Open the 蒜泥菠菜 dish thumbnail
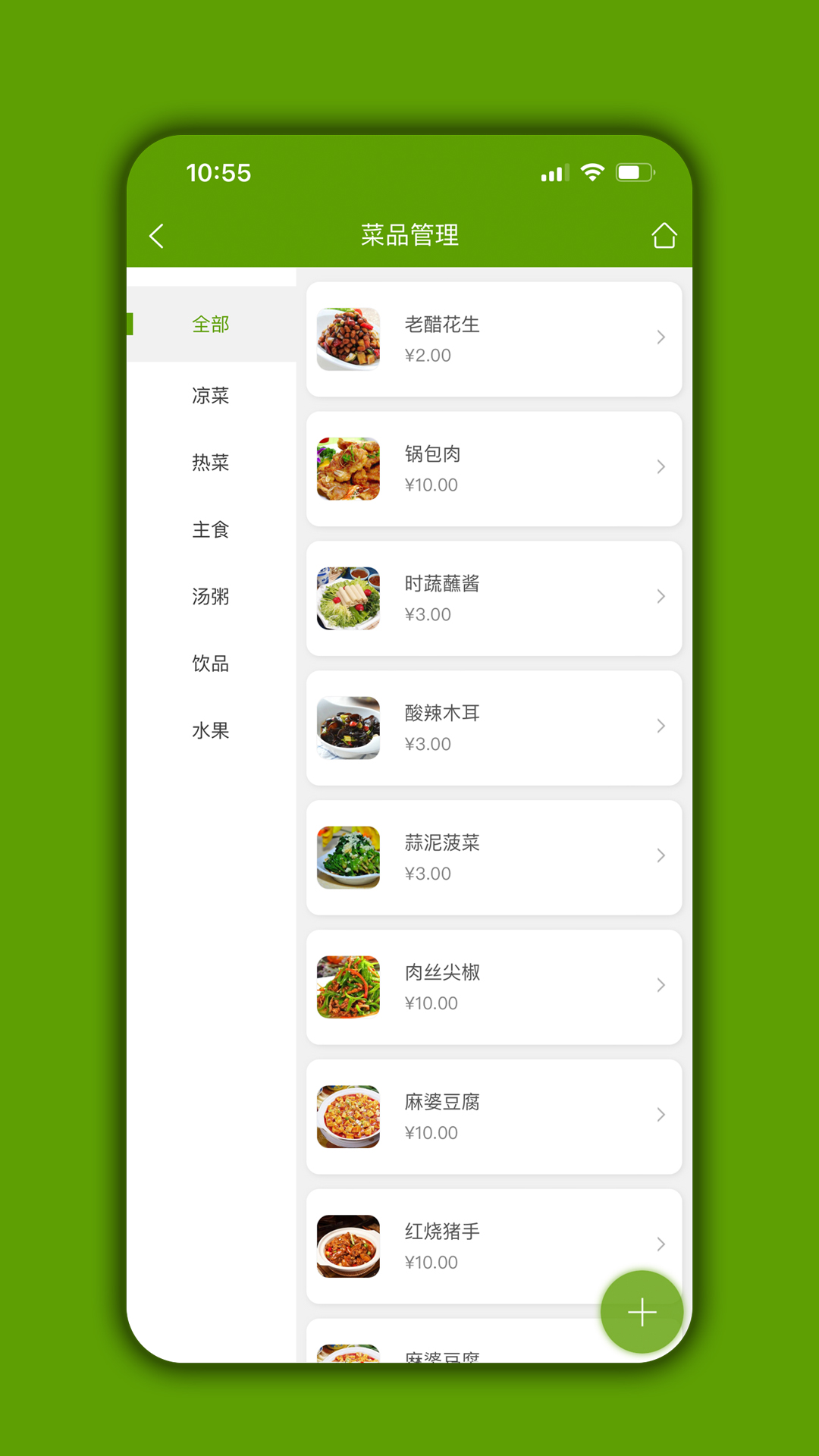 (348, 856)
